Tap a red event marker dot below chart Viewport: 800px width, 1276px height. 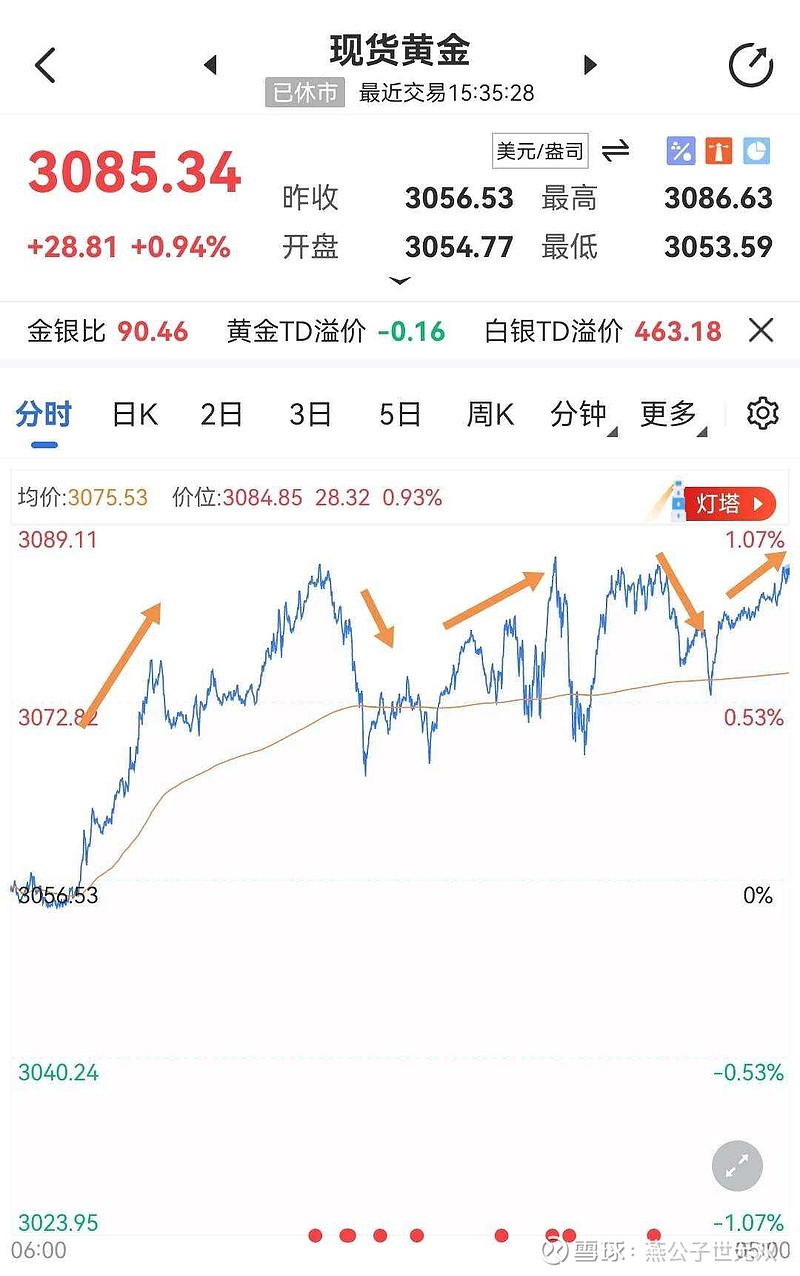click(314, 1235)
